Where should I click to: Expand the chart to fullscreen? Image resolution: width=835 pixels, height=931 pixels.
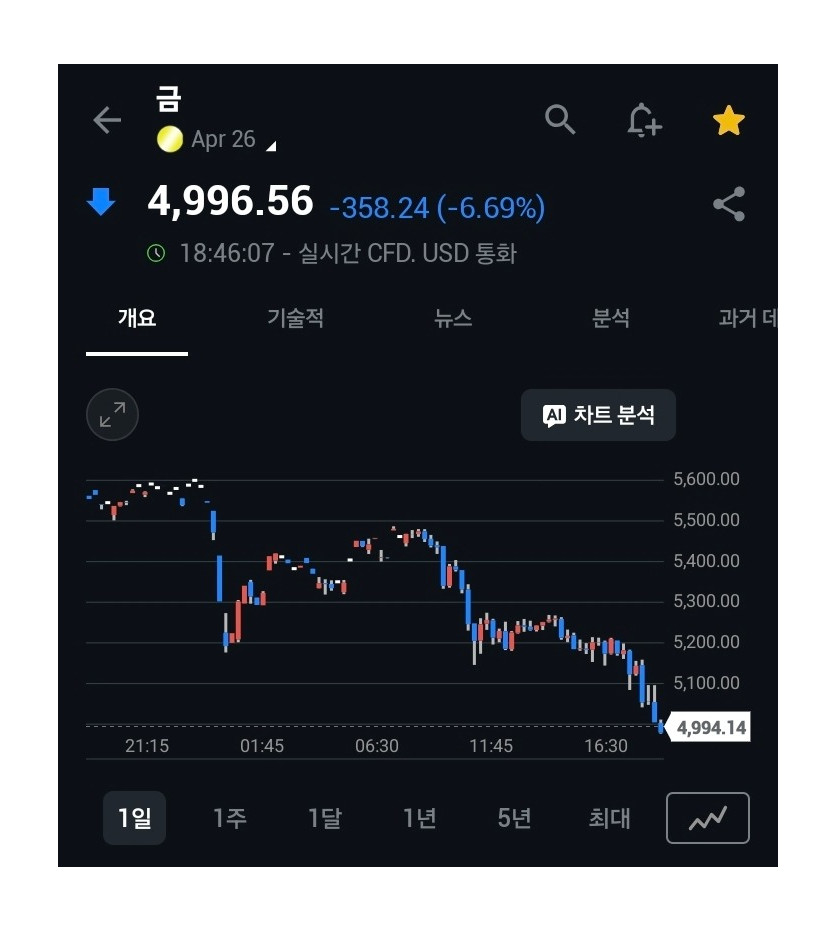click(x=112, y=415)
